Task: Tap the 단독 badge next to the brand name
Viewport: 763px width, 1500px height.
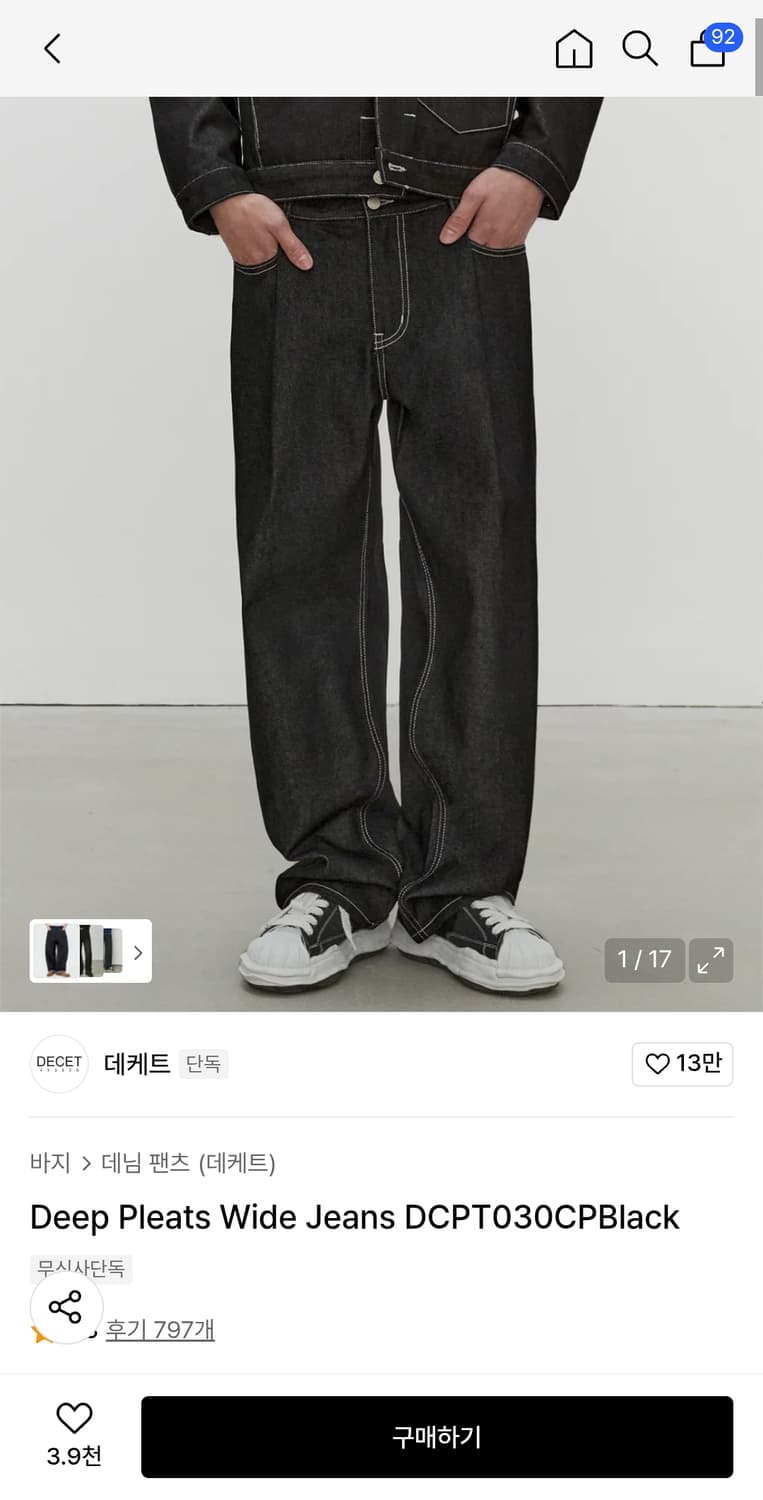Action: 203,1065
